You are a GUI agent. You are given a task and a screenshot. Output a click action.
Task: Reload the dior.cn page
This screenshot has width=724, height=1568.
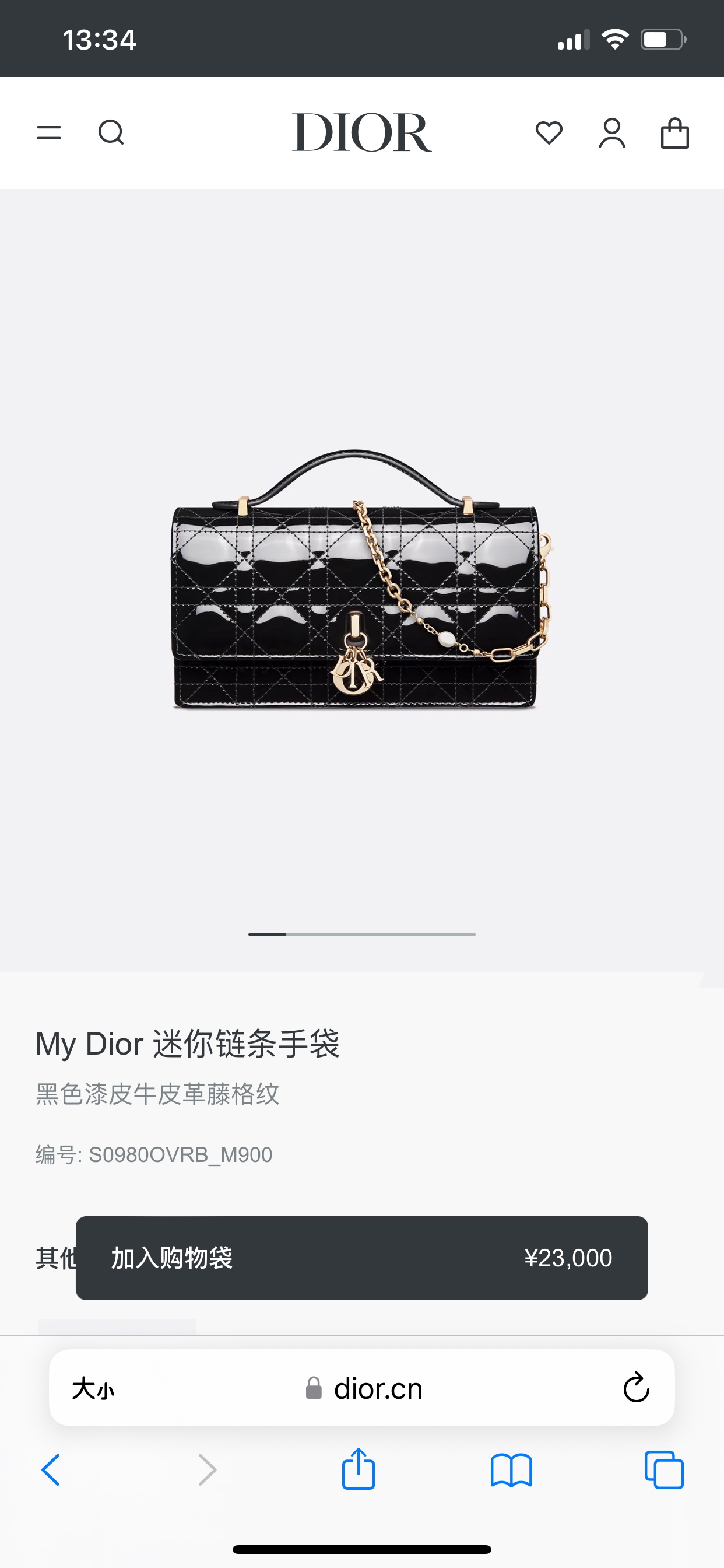pyautogui.click(x=636, y=1388)
